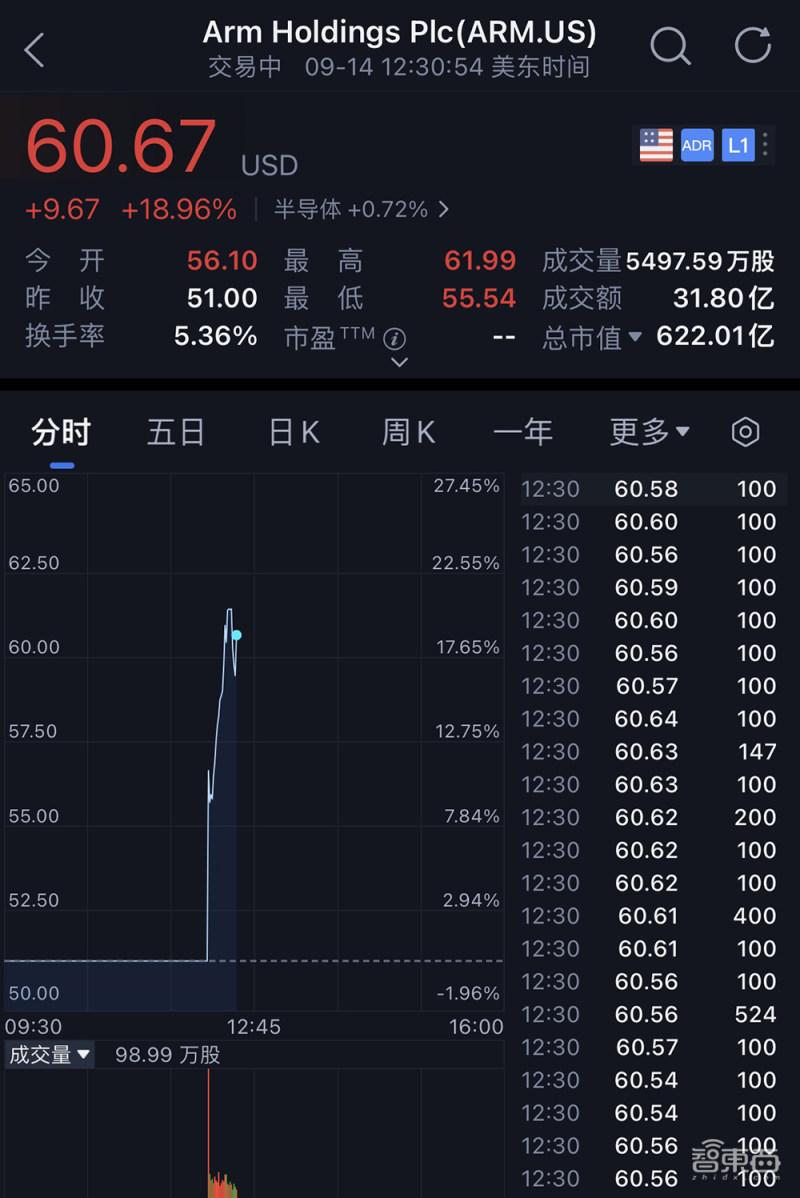Tap the 市盈TTM info circle icon
The image size is (800, 1198).
point(396,341)
